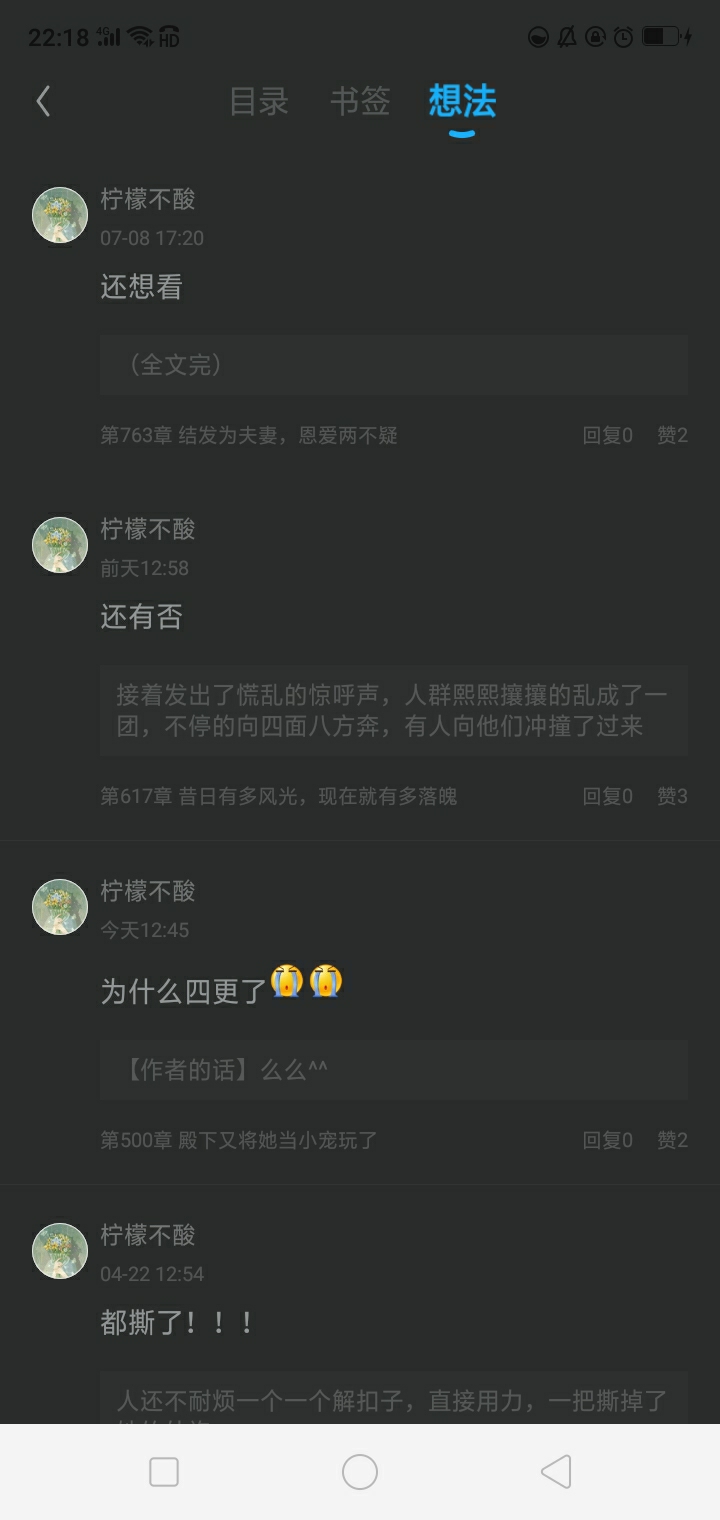Open 第500章 殿下又将她当小宠玩了
Viewport: 720px width, 1520px height.
point(238,1140)
